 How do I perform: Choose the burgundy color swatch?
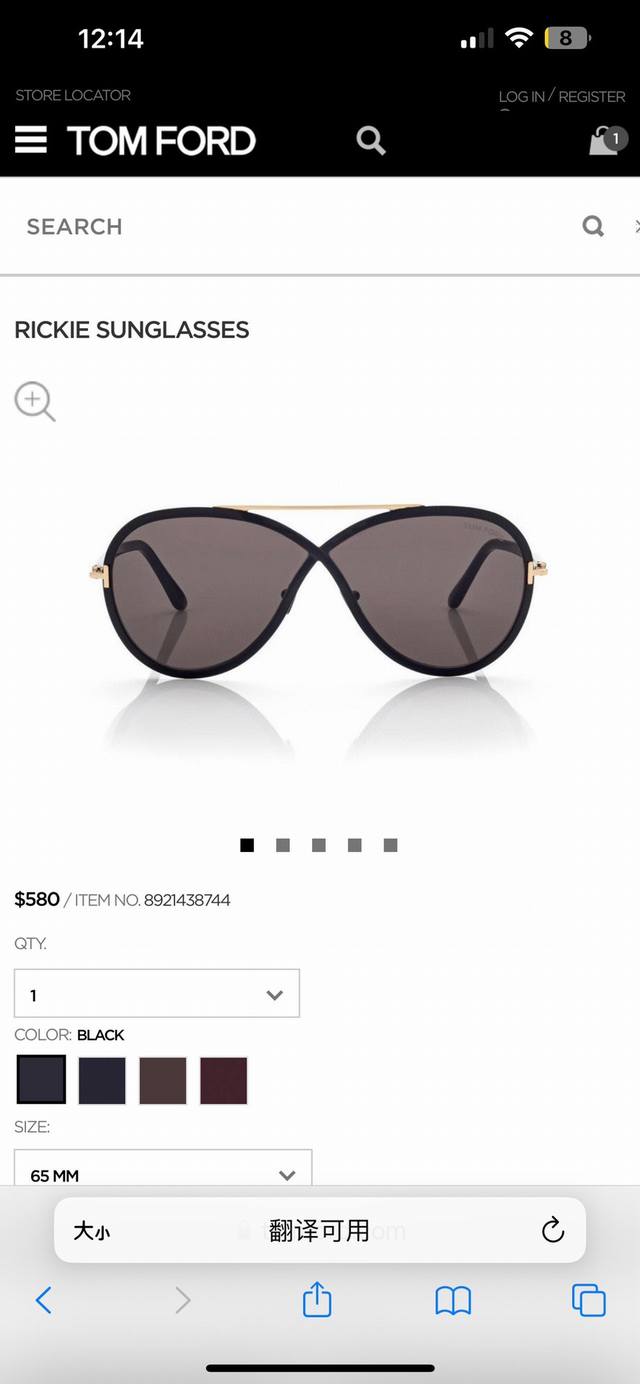(x=224, y=1080)
